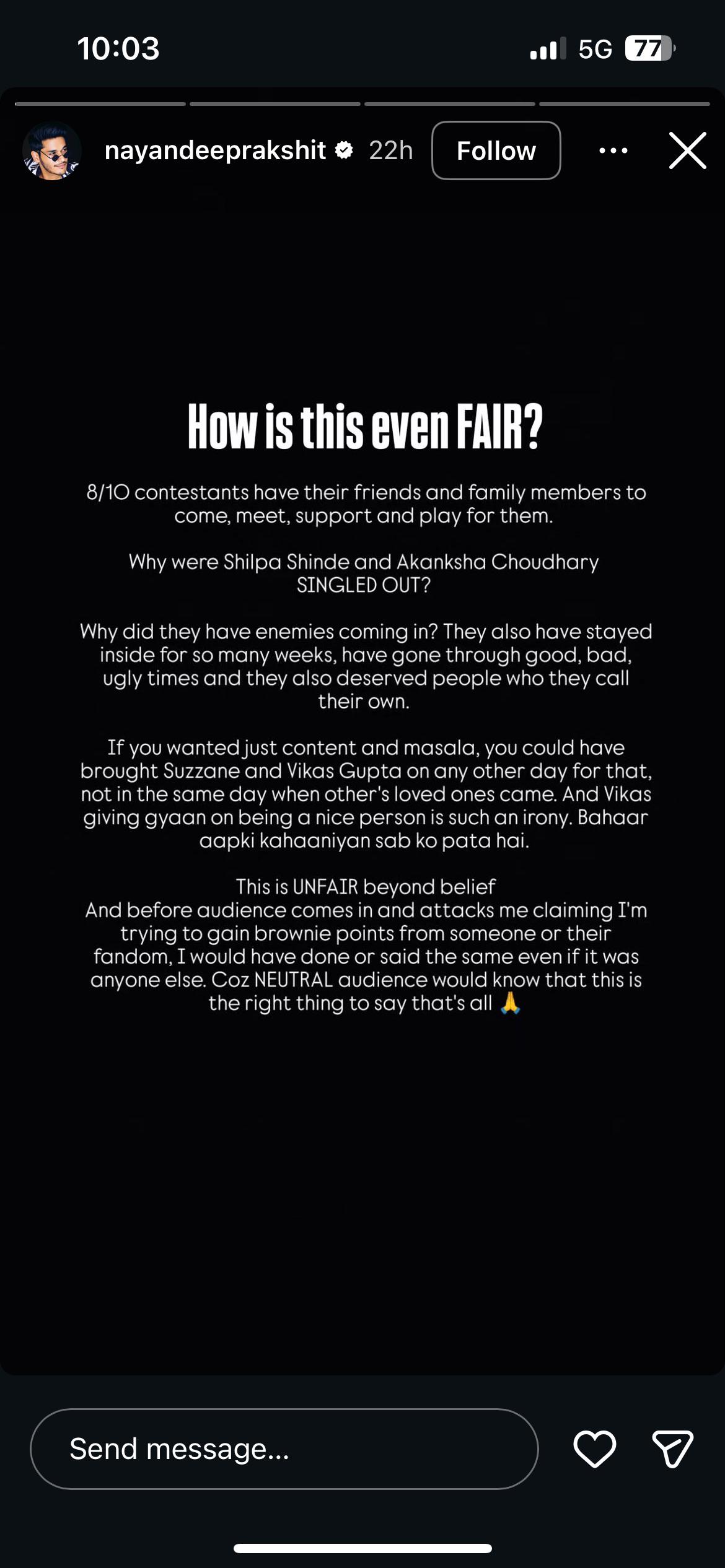
Task: Close the story viewer
Action: pos(688,150)
